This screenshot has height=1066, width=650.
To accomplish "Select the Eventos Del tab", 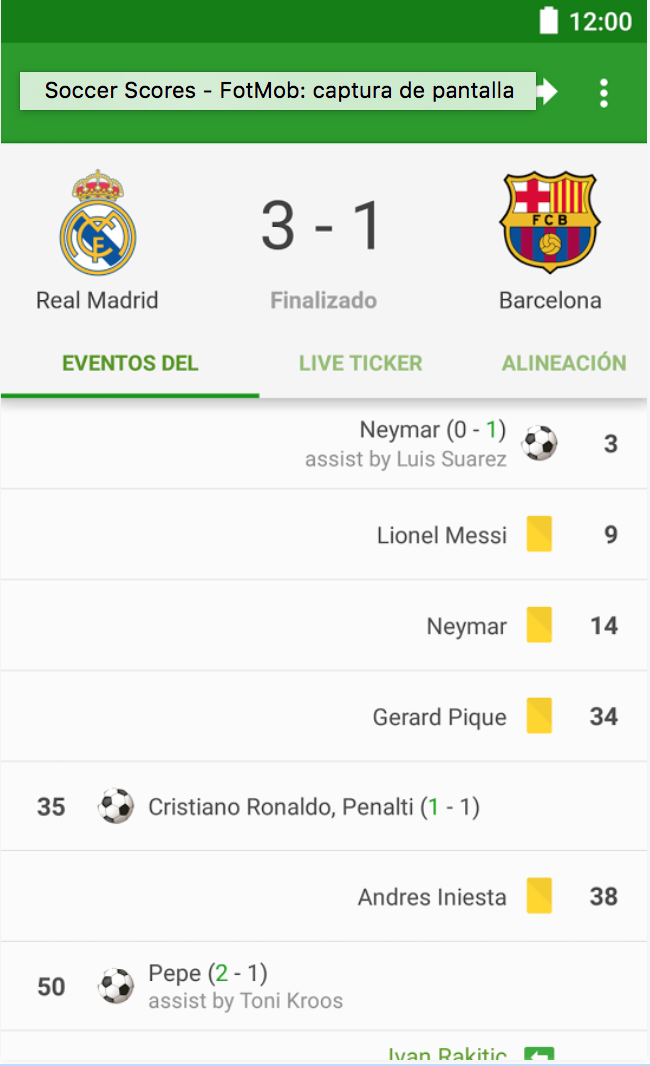I will 130,363.
